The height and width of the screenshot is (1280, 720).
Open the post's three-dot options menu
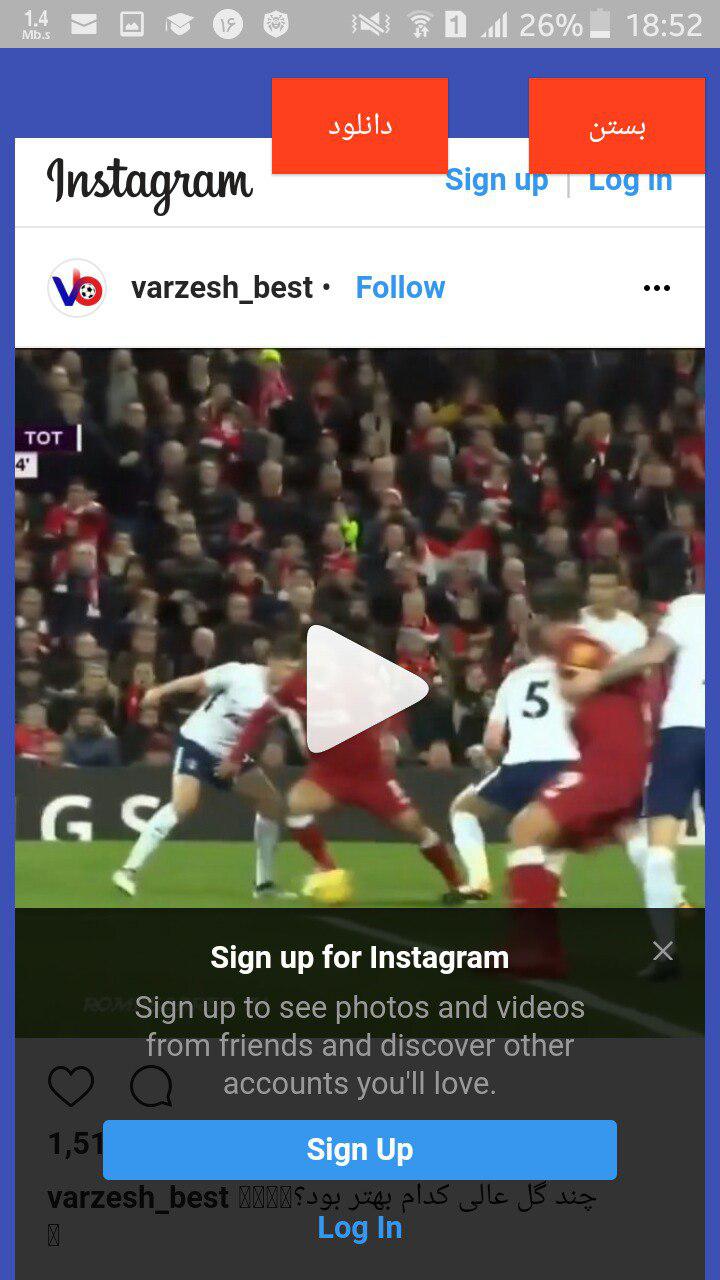coord(656,288)
